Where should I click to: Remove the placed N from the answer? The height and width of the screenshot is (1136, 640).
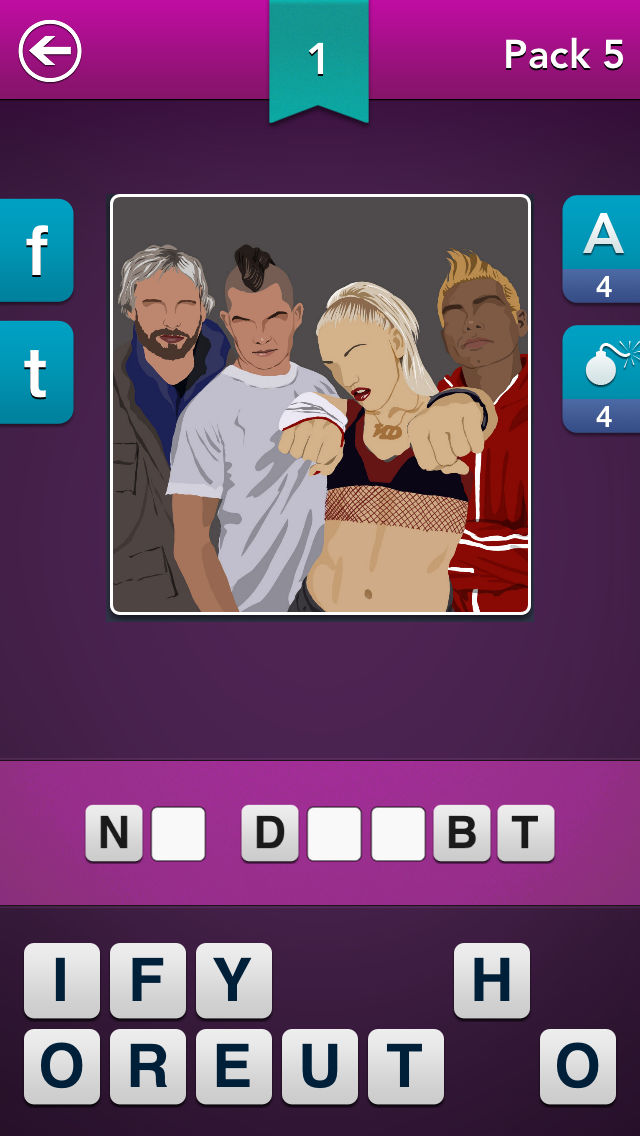[x=114, y=833]
